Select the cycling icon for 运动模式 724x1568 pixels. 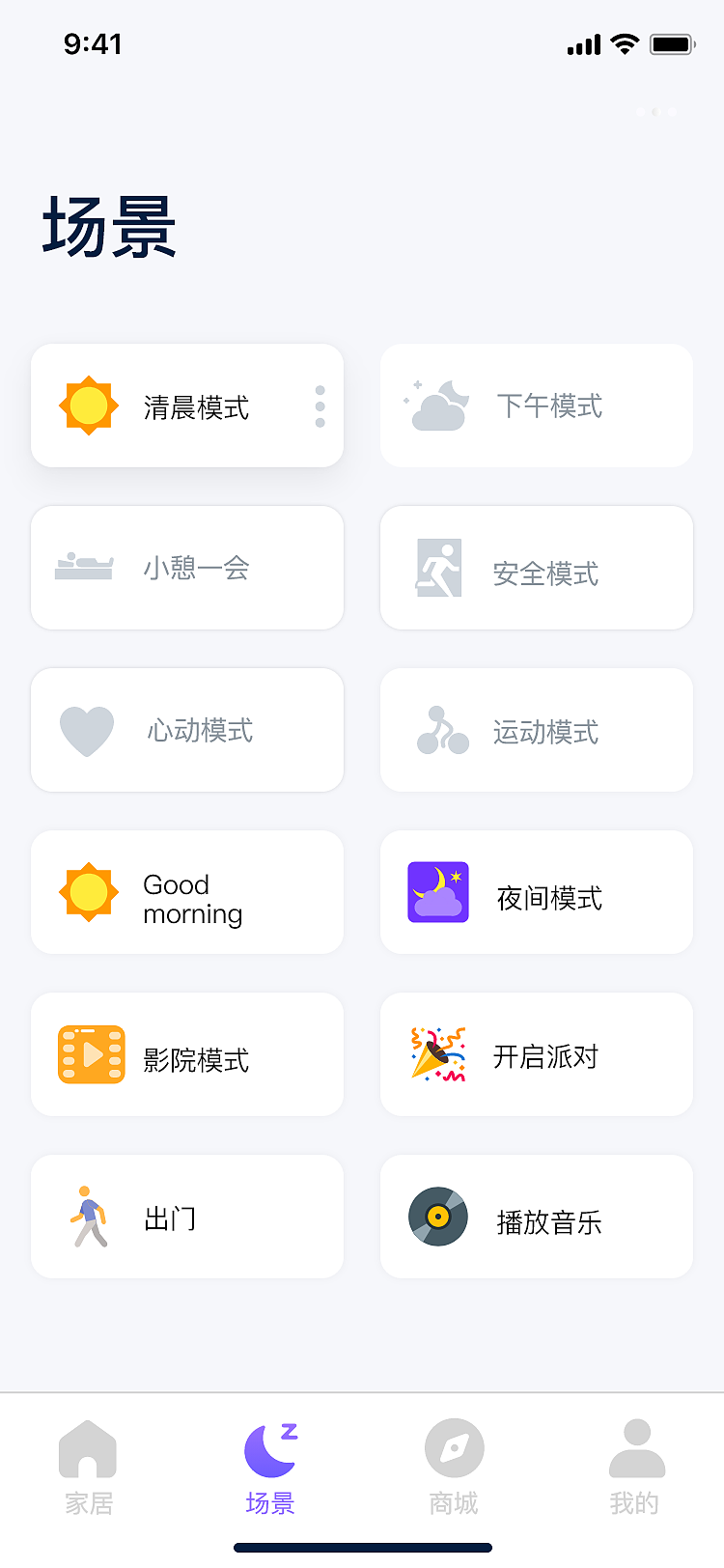(437, 730)
